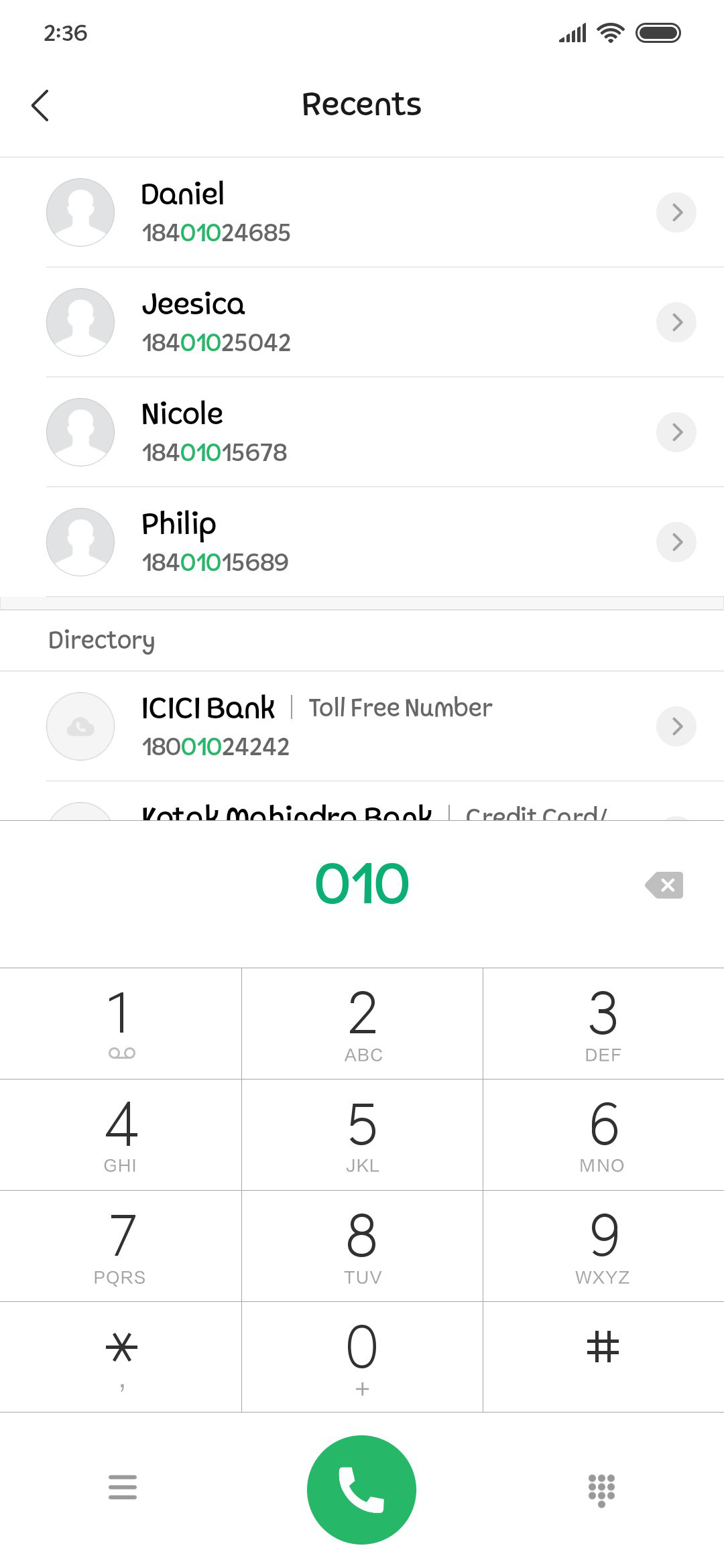Open Daniel's call entry
The height and width of the screenshot is (1568, 724).
click(362, 212)
